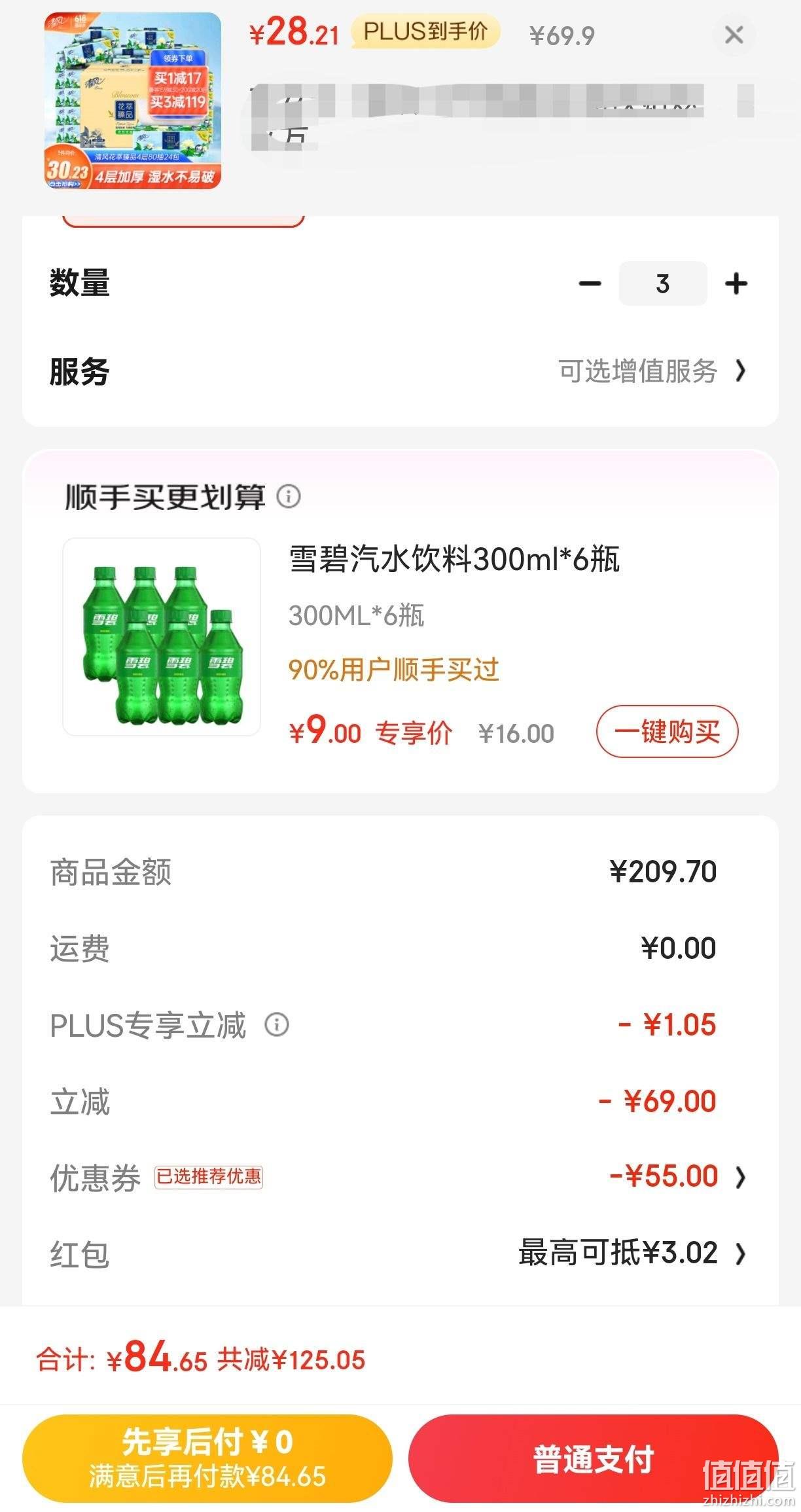Tap 一键购买 for the Sprite pack
The height and width of the screenshot is (1512, 801).
pos(667,732)
